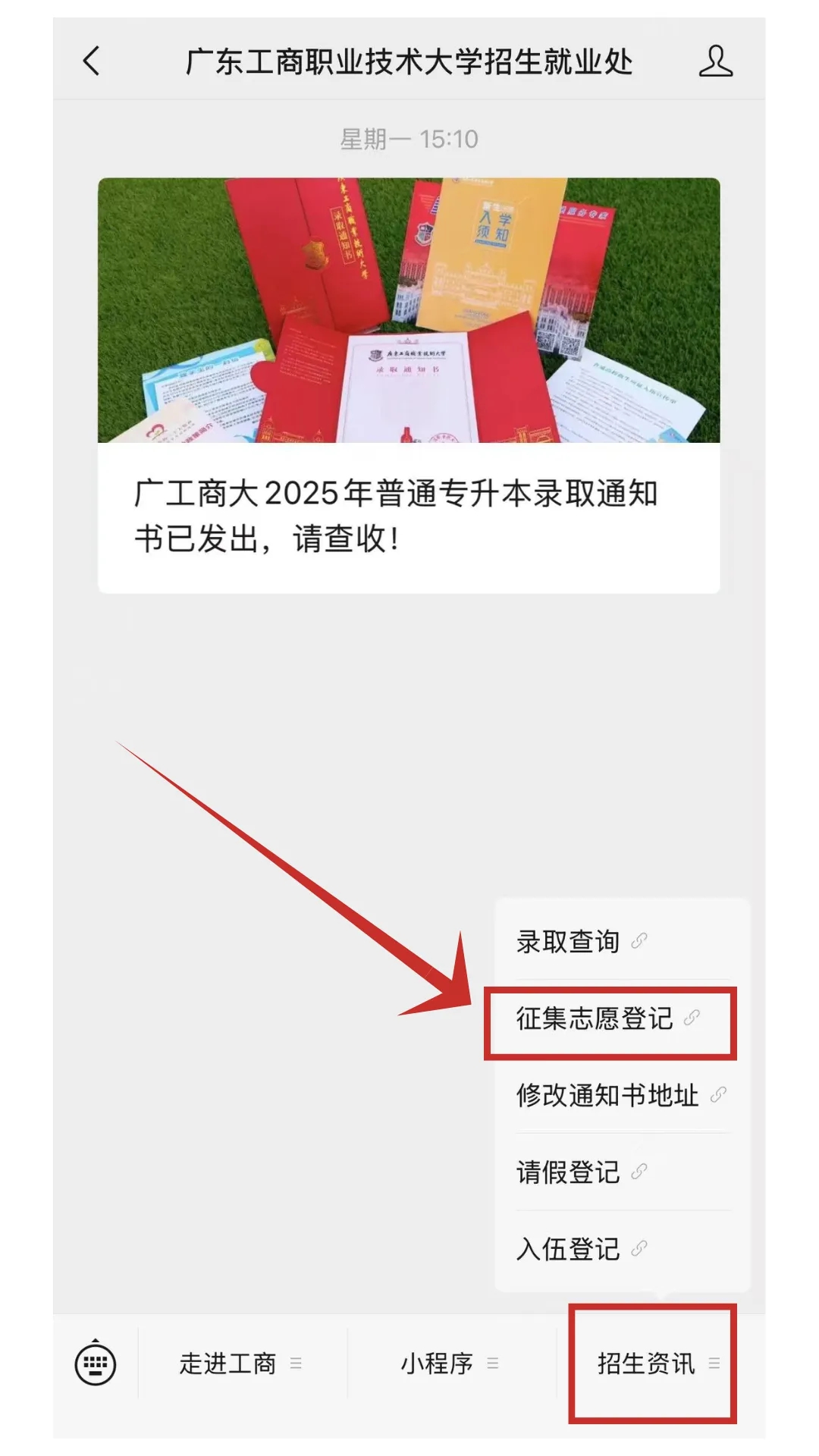Open the 2025专升本录取通知书 article card
The image size is (819, 1456).
[409, 385]
